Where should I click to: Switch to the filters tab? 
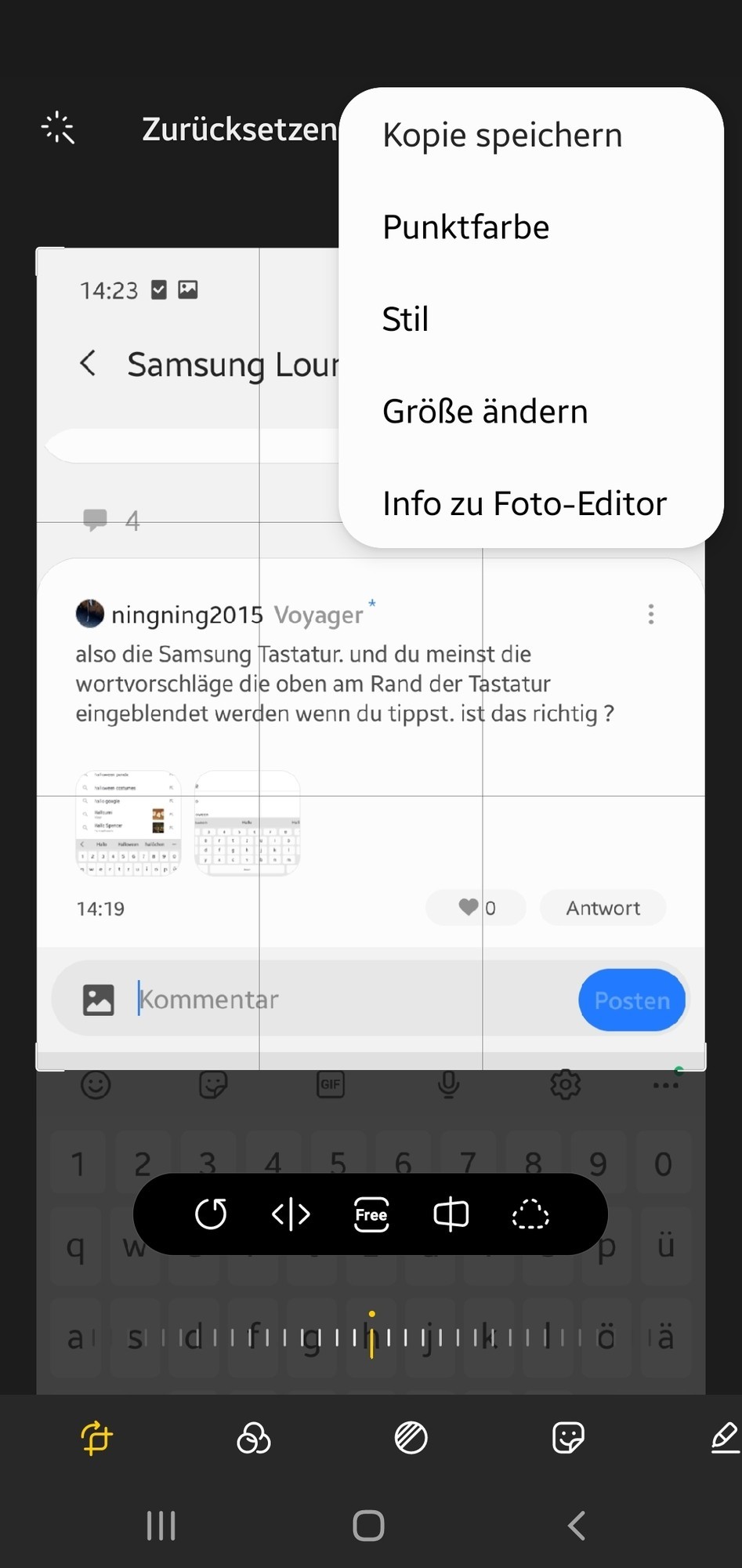[254, 1438]
